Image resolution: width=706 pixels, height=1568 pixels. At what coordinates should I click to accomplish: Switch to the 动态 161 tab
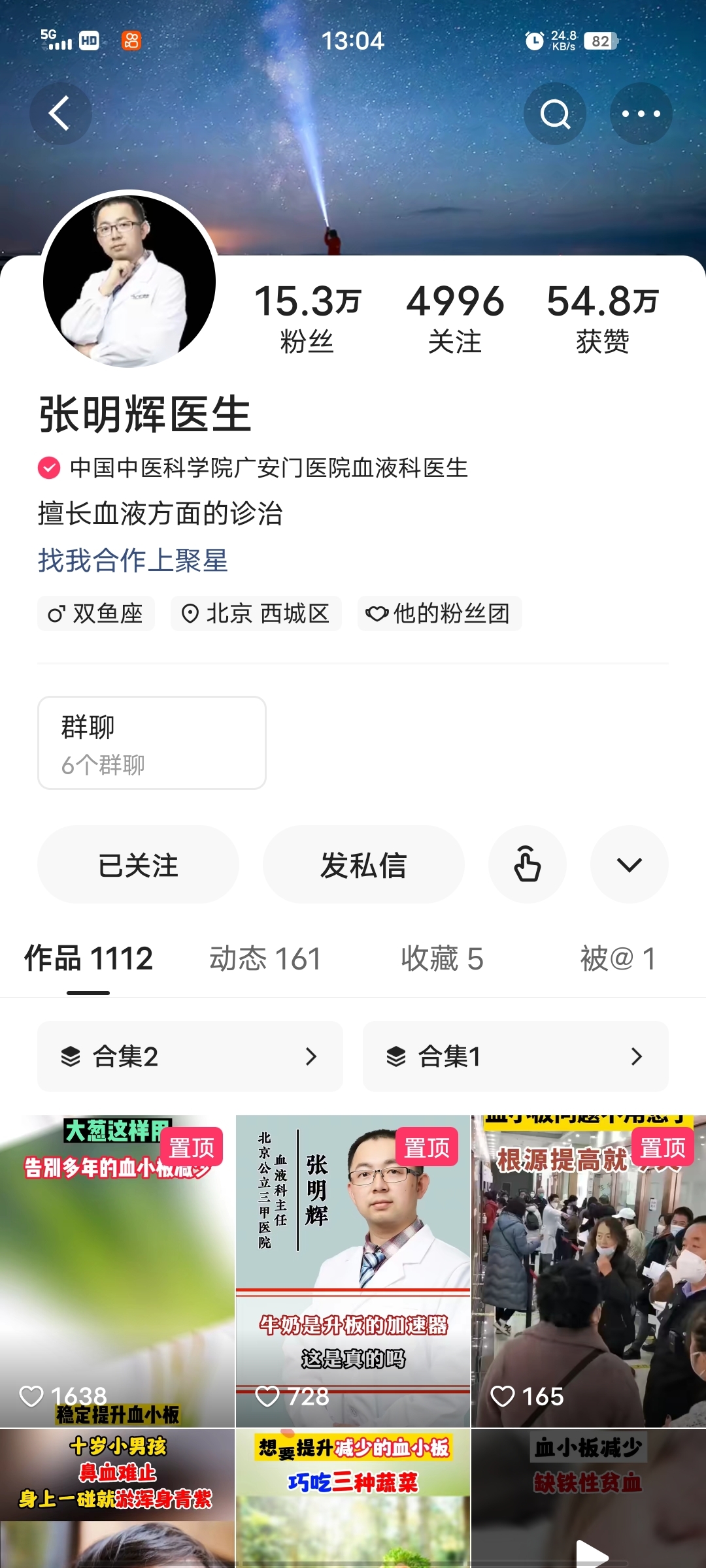[x=265, y=959]
